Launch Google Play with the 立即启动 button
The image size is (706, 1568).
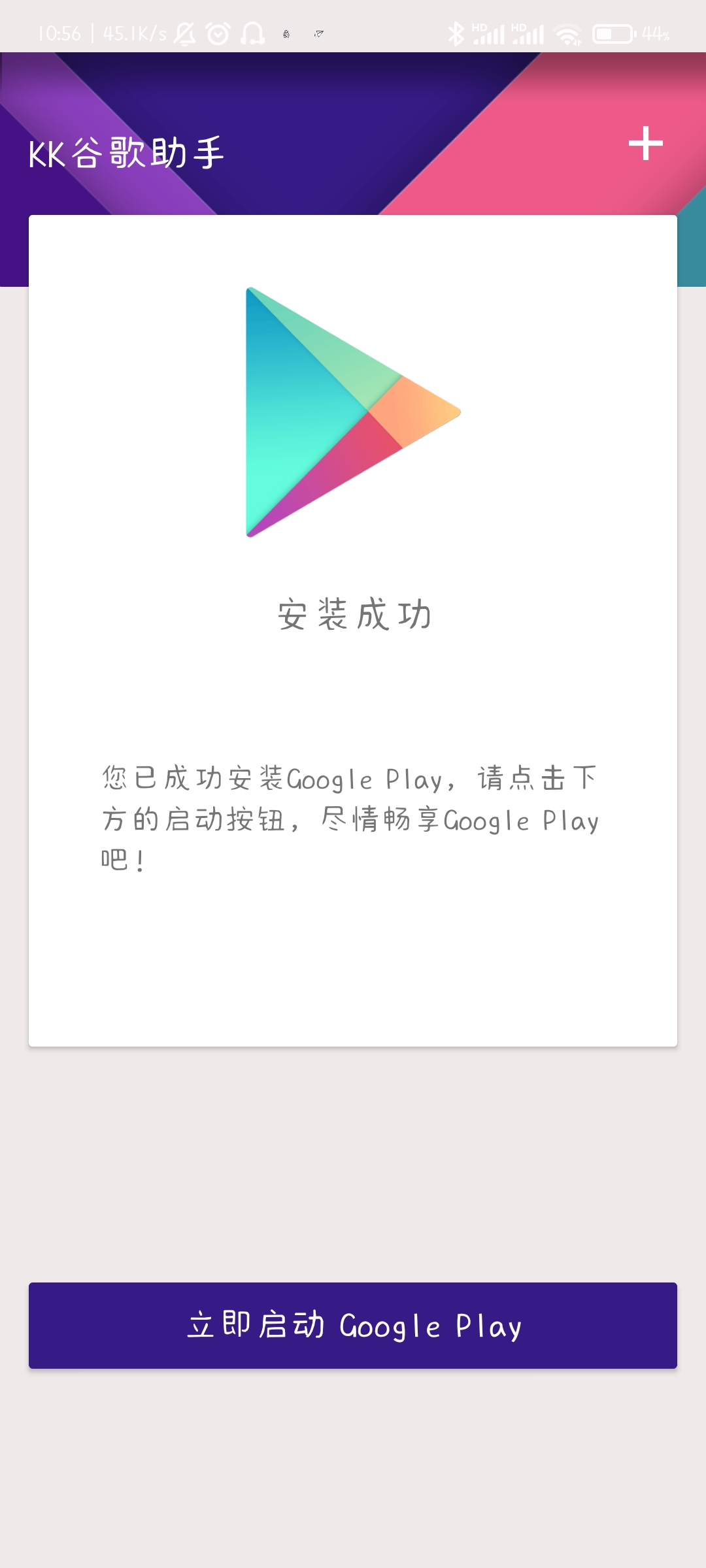(353, 1325)
